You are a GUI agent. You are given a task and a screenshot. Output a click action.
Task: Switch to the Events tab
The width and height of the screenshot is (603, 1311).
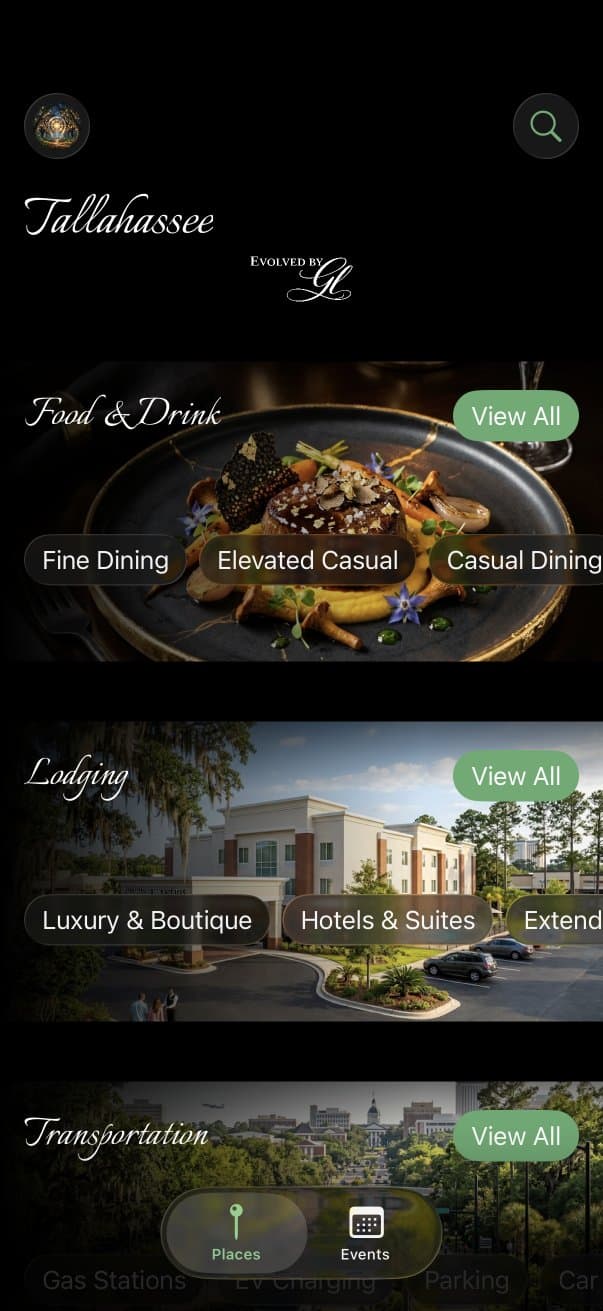click(x=365, y=1233)
